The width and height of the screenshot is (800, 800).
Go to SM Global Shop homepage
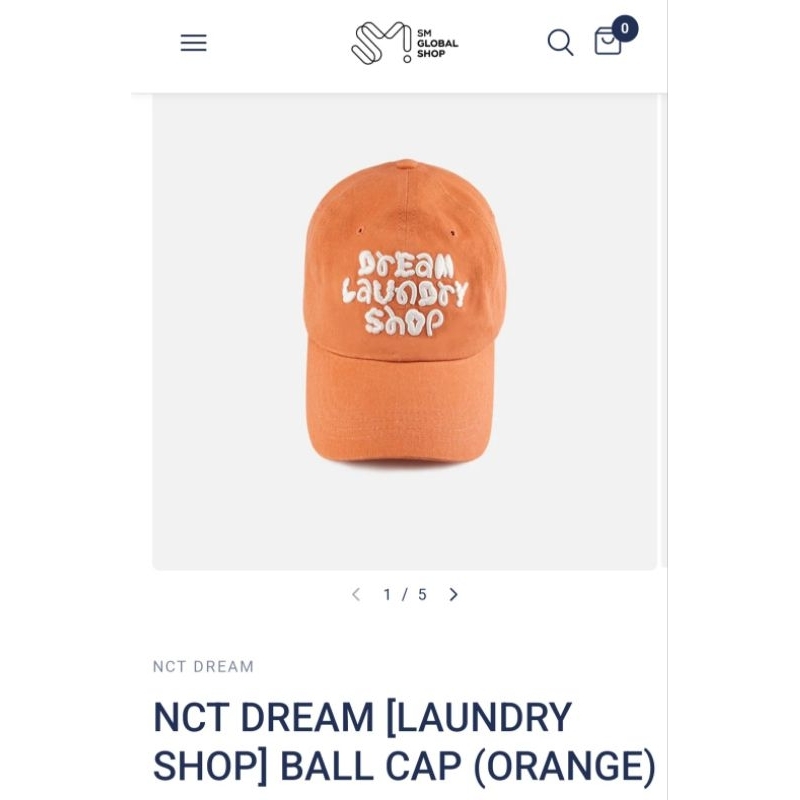[404, 43]
